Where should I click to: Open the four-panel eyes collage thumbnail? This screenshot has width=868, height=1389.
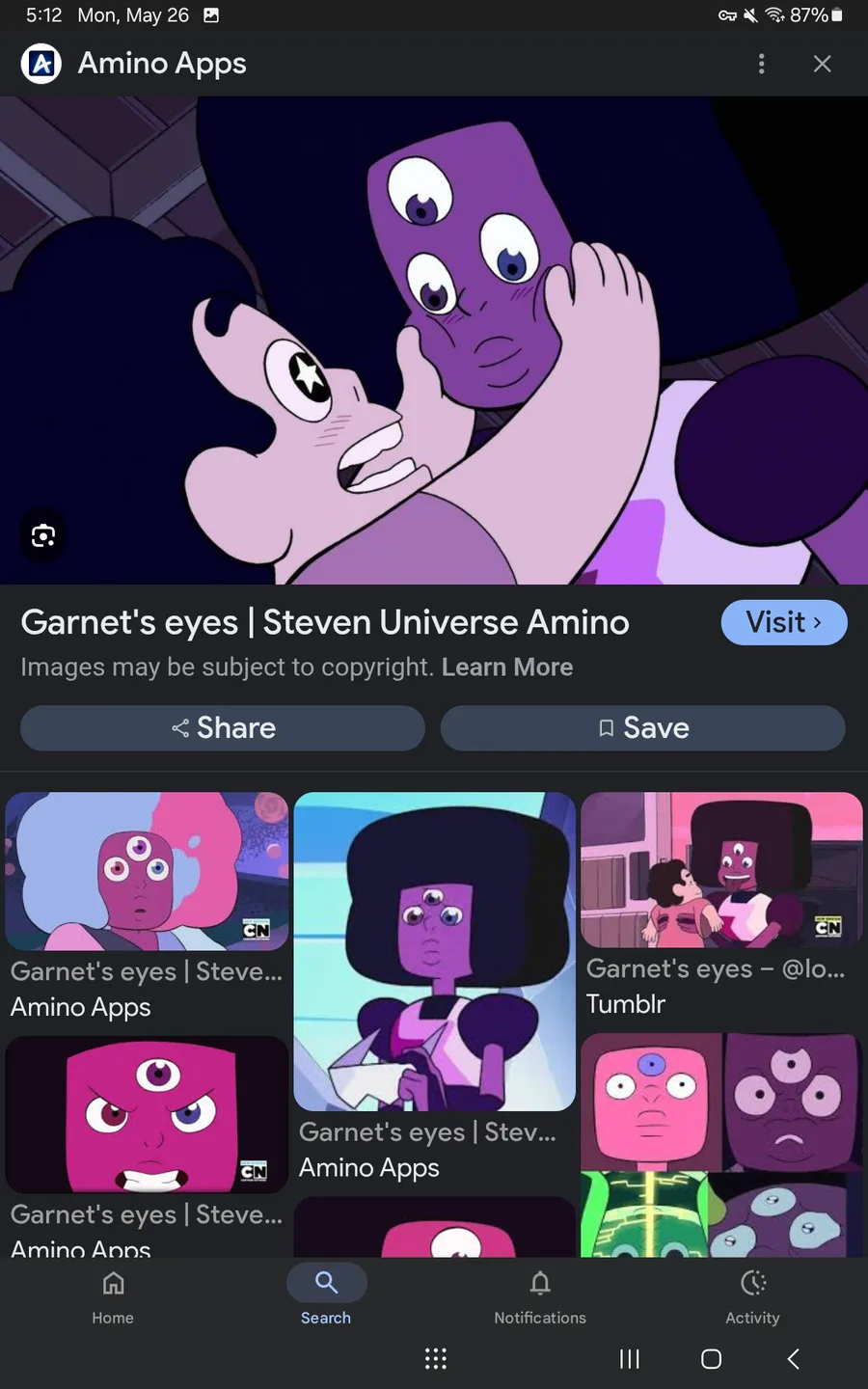coord(721,1145)
